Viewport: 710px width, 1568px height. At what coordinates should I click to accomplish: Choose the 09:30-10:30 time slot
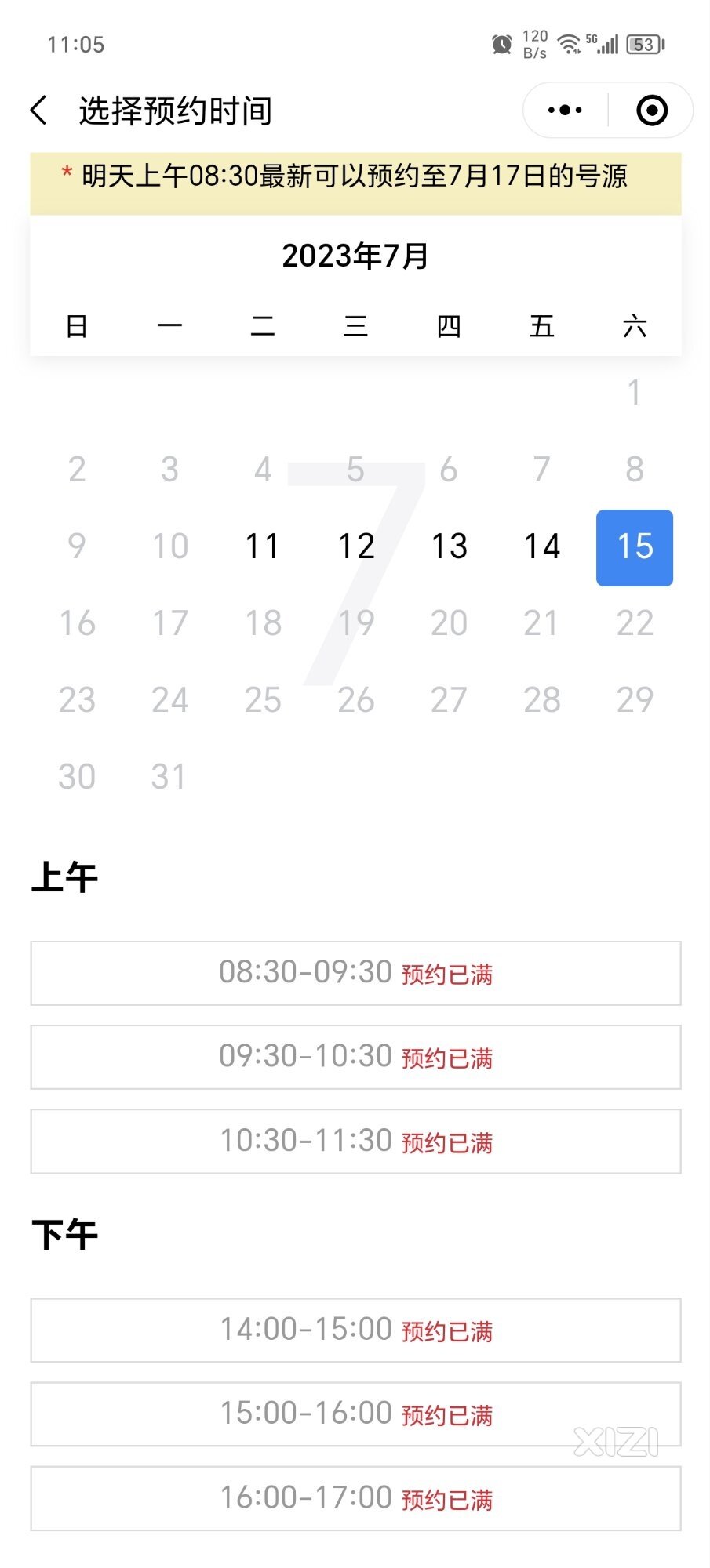[355, 1057]
